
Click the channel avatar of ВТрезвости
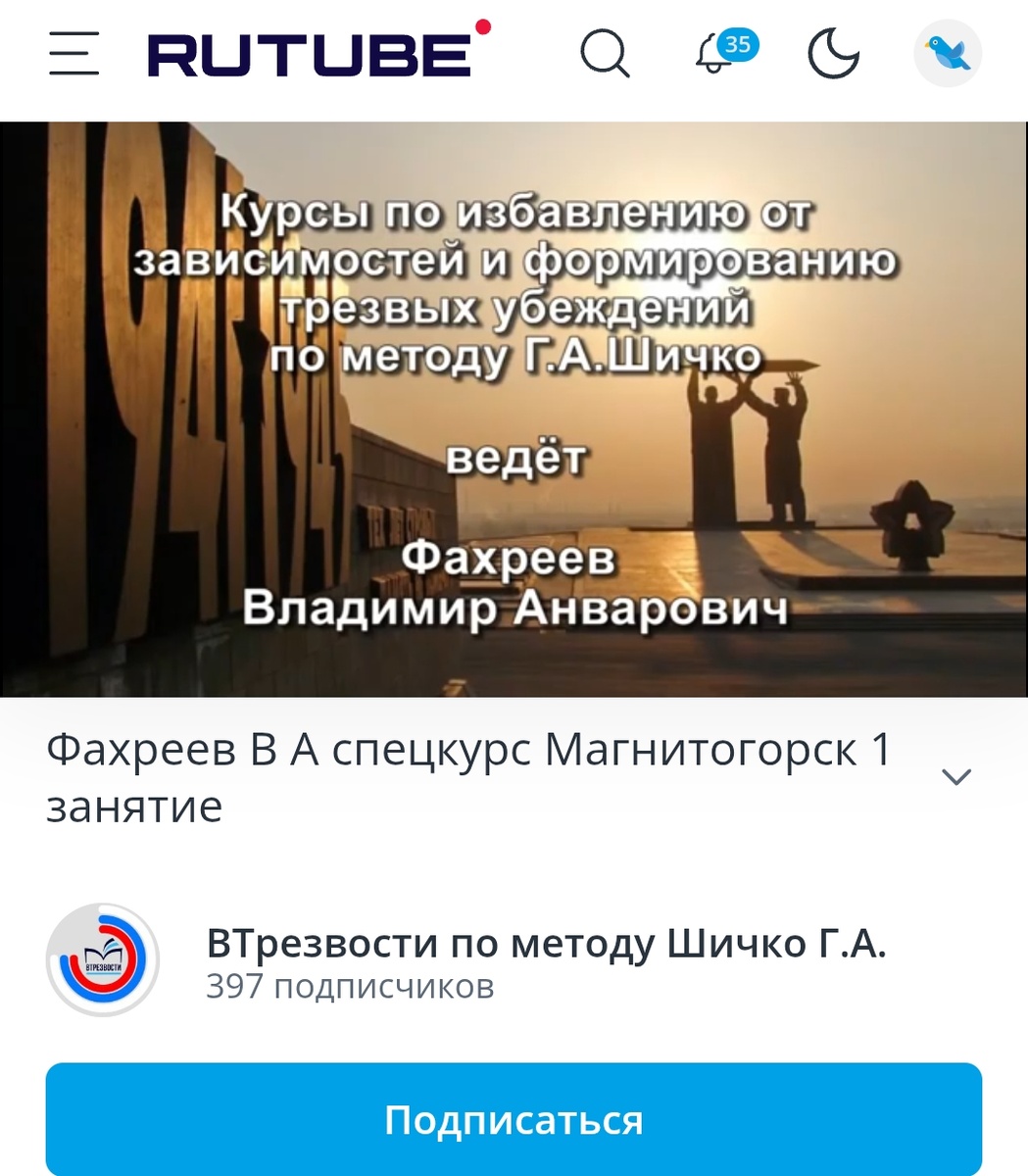[103, 960]
